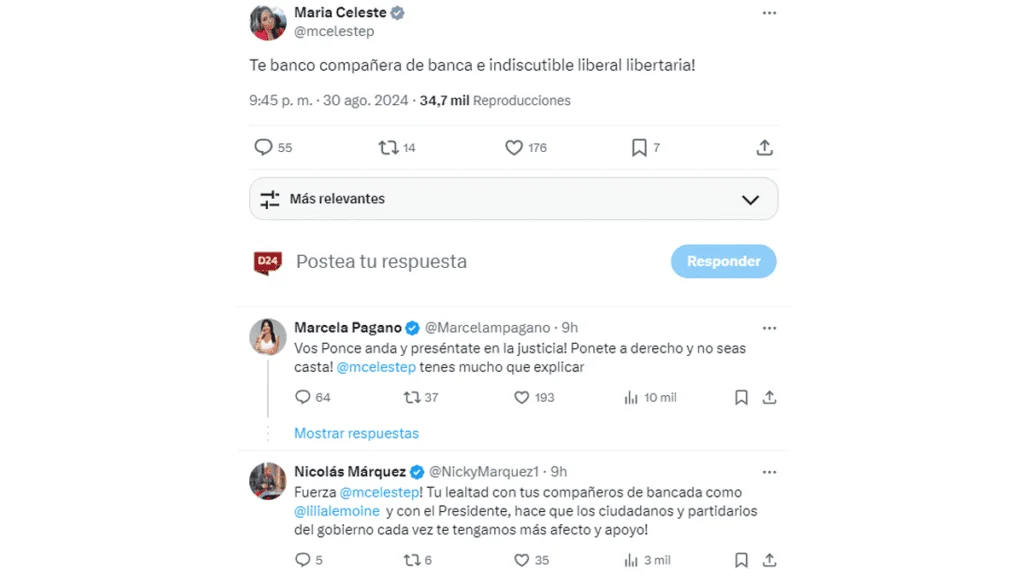This screenshot has height=576, width=1024.
Task: Like Maria Celeste's post
Action: coord(514,147)
